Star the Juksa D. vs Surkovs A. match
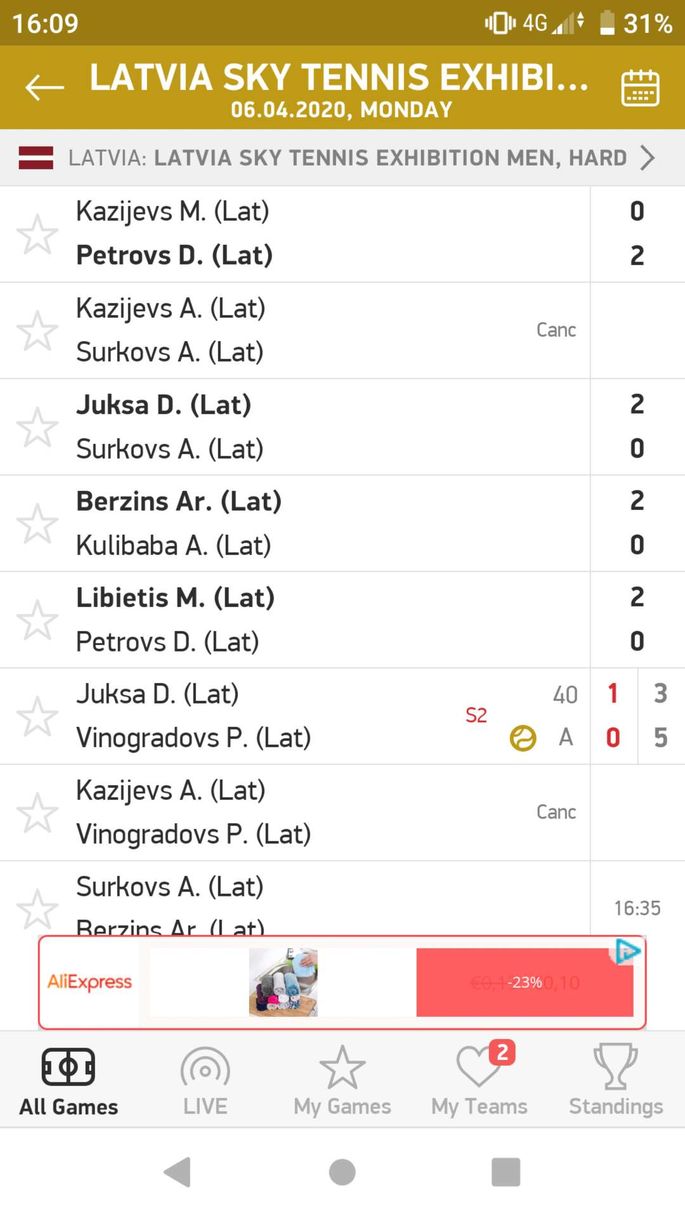The image size is (685, 1218). click(x=37, y=427)
